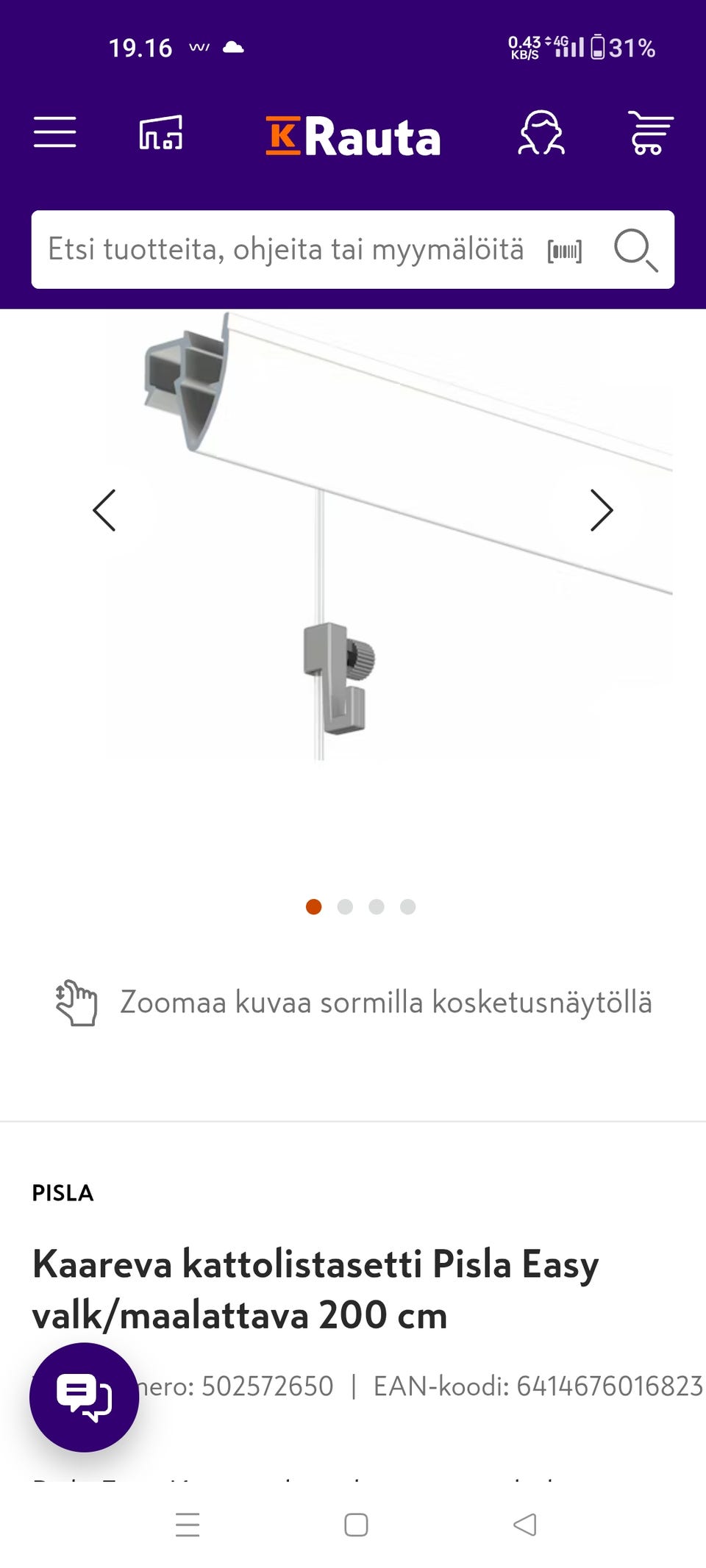Tap the K-Rauta logo
Viewport: 706px width, 1568px height.
coord(354,136)
